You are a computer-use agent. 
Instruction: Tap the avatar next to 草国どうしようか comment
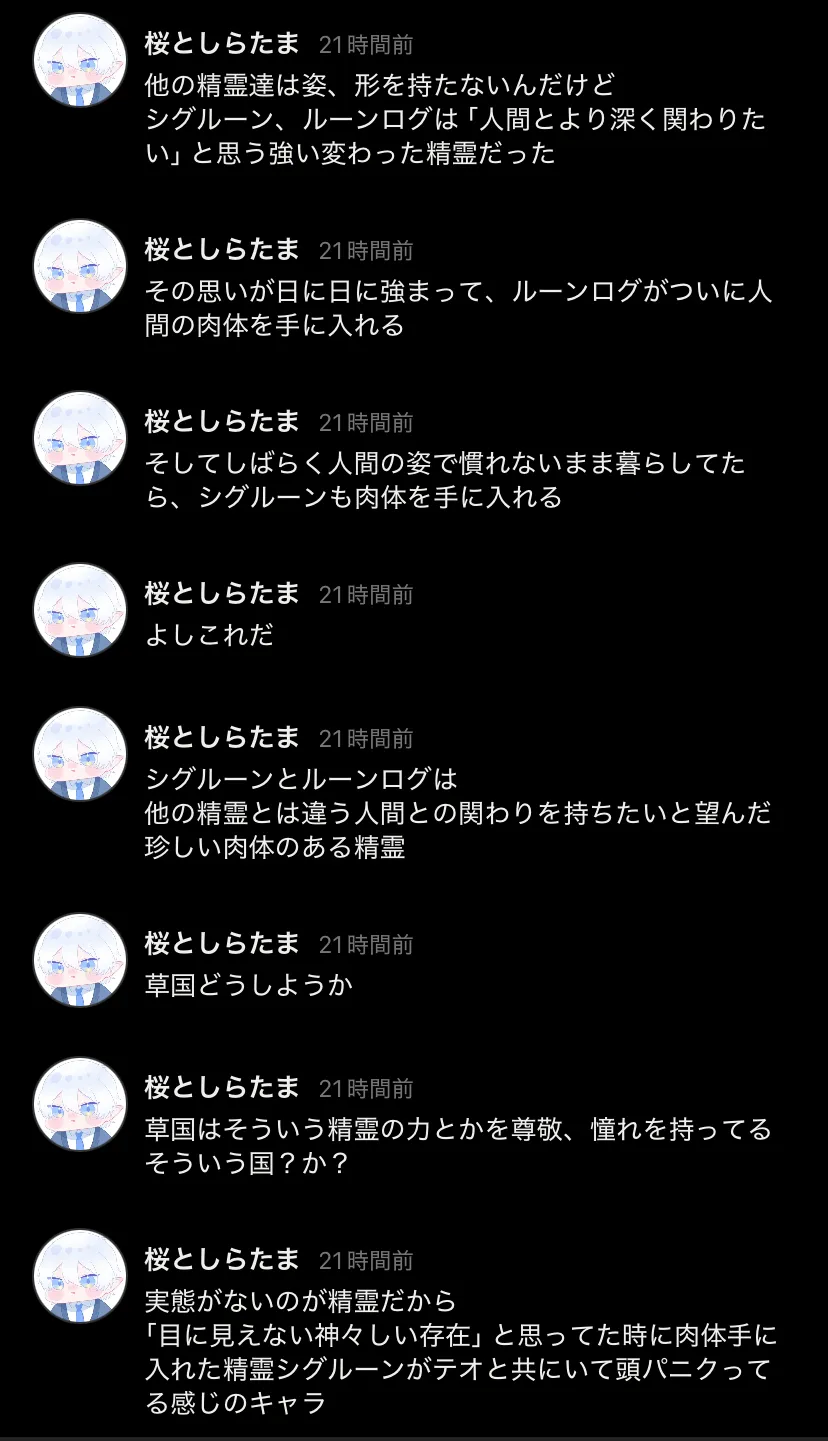(79, 961)
